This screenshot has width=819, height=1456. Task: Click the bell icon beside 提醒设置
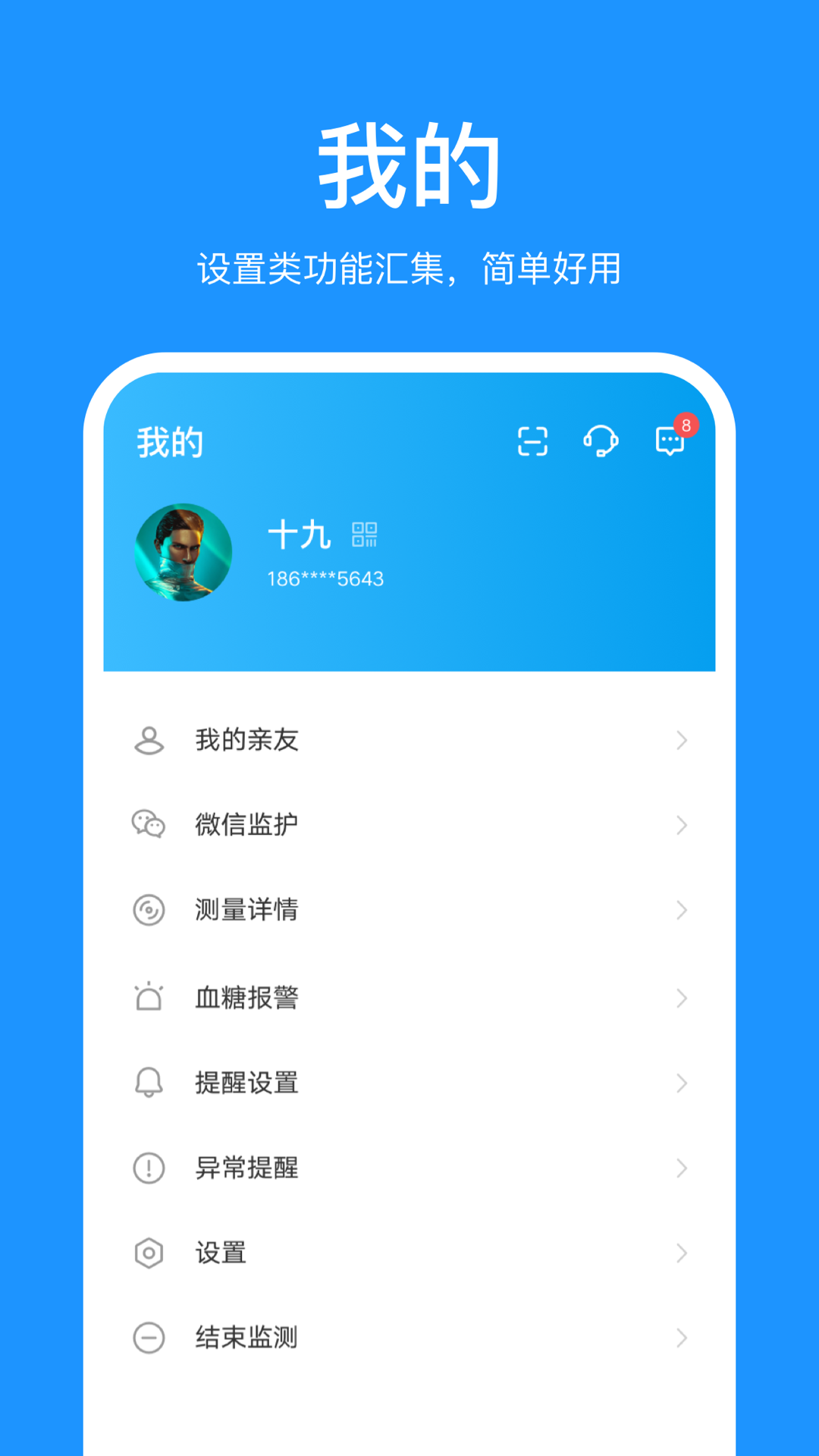click(149, 1083)
